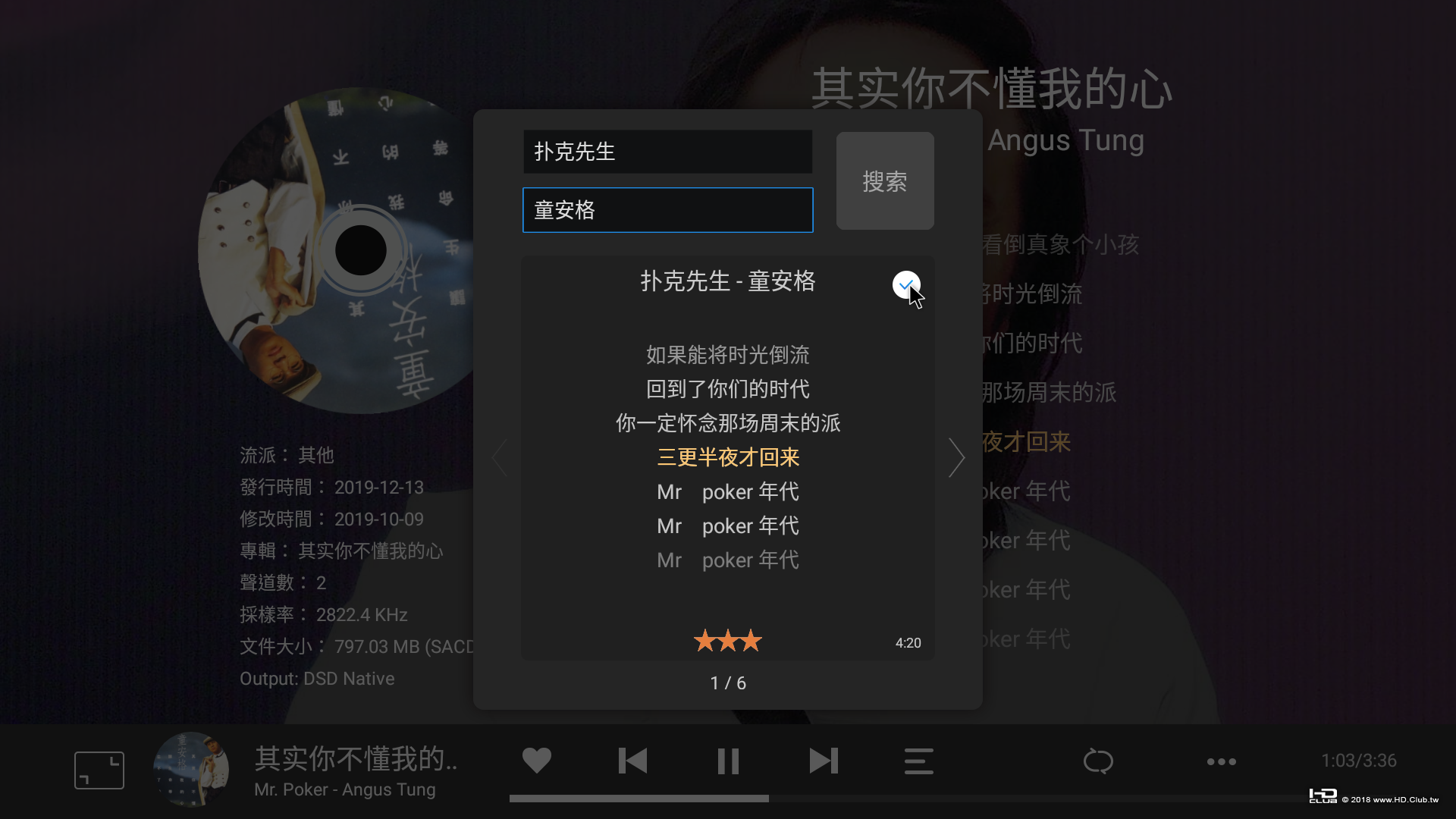Viewport: 1456px width, 819px height.
Task: Skip to the previous track
Action: (632, 761)
